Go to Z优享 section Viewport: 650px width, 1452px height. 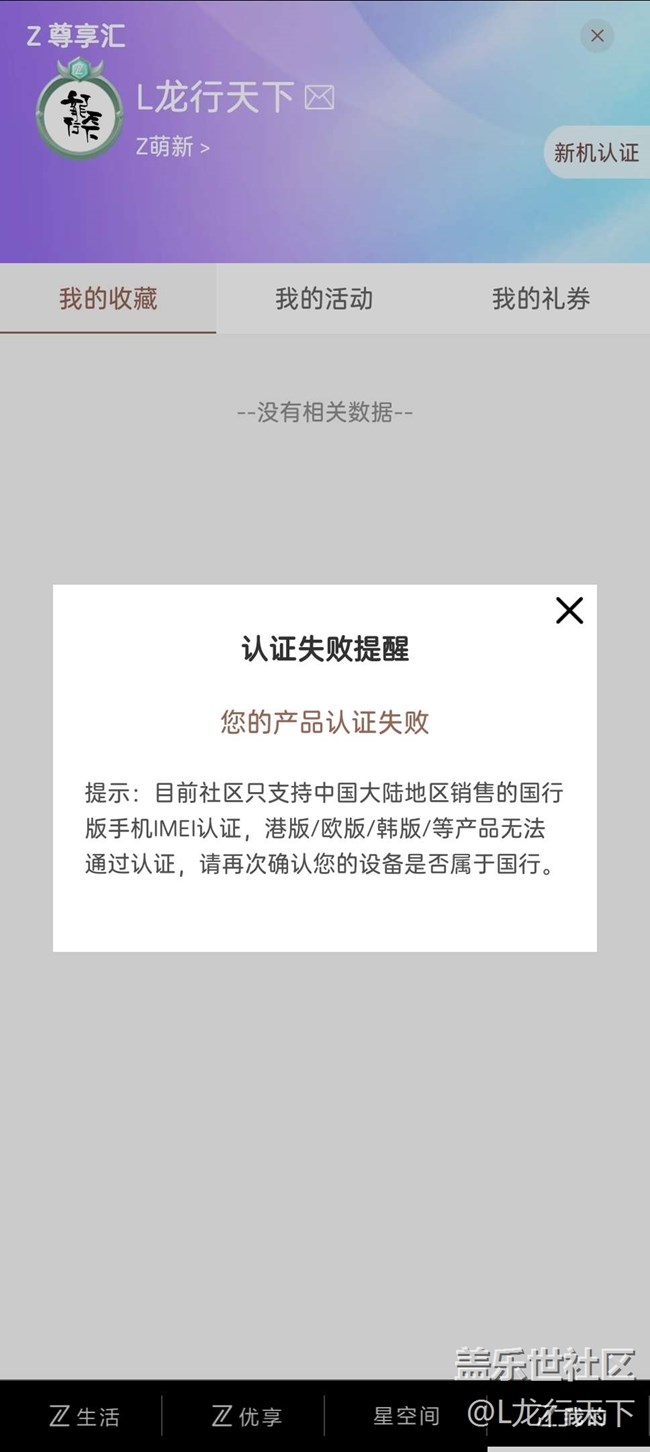[247, 1416]
